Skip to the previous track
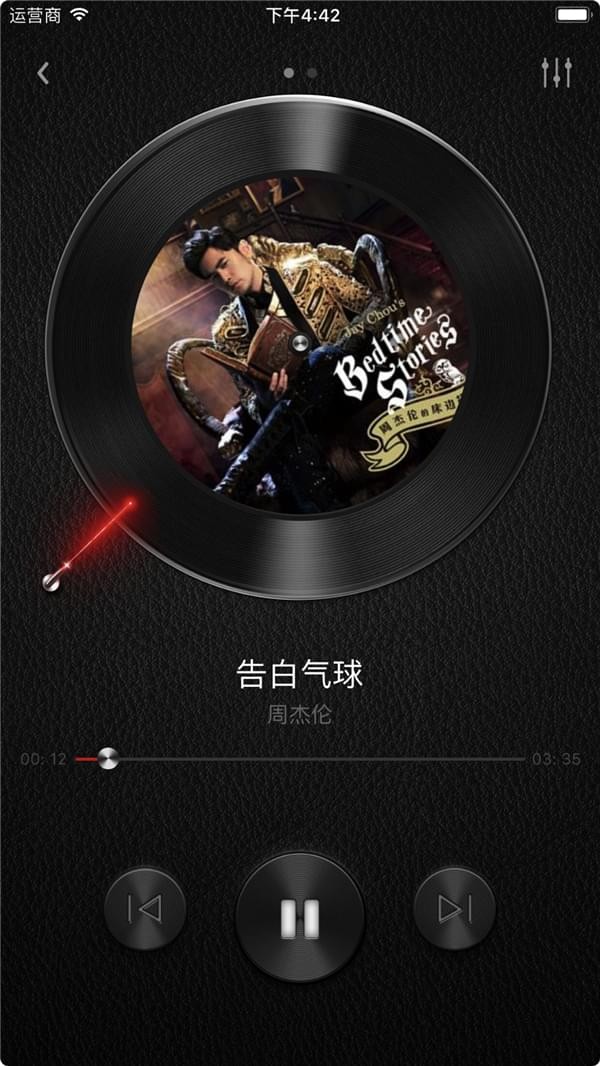Viewport: 600px width, 1066px height. coord(145,908)
